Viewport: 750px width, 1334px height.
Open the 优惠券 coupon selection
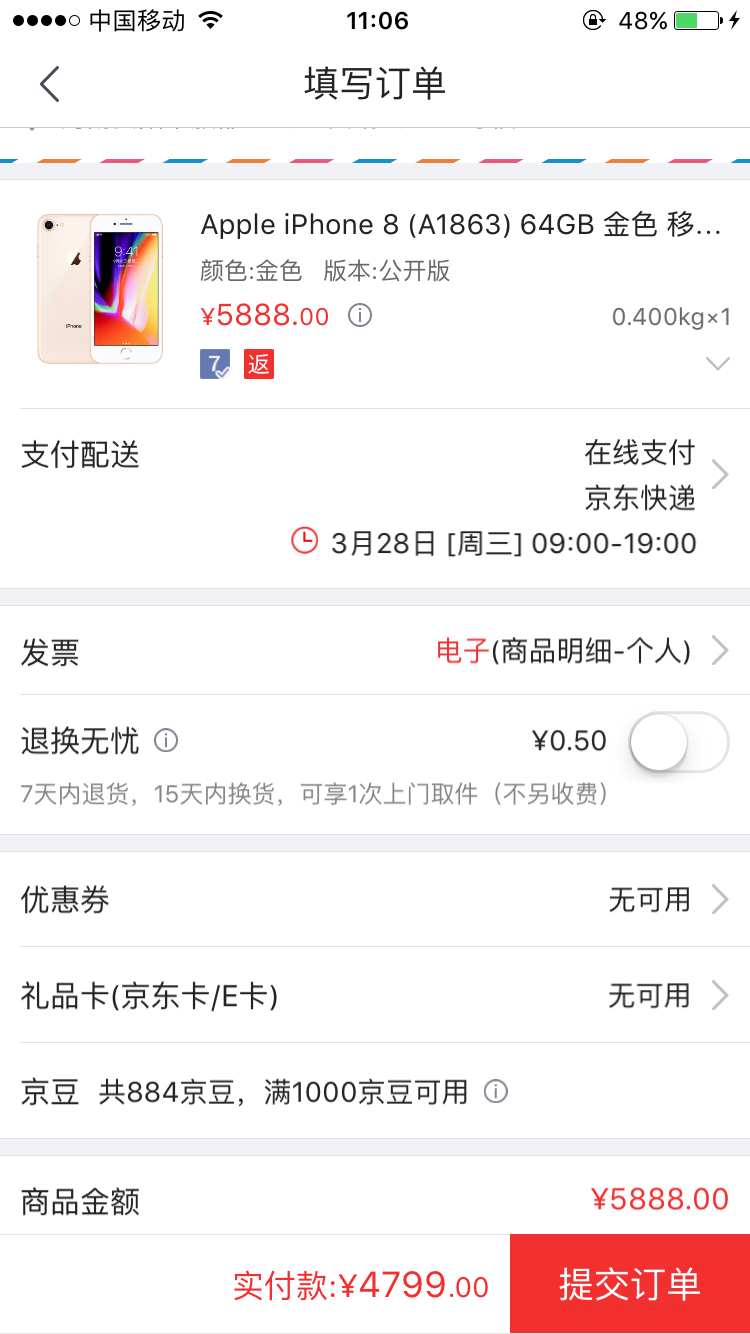[385, 900]
